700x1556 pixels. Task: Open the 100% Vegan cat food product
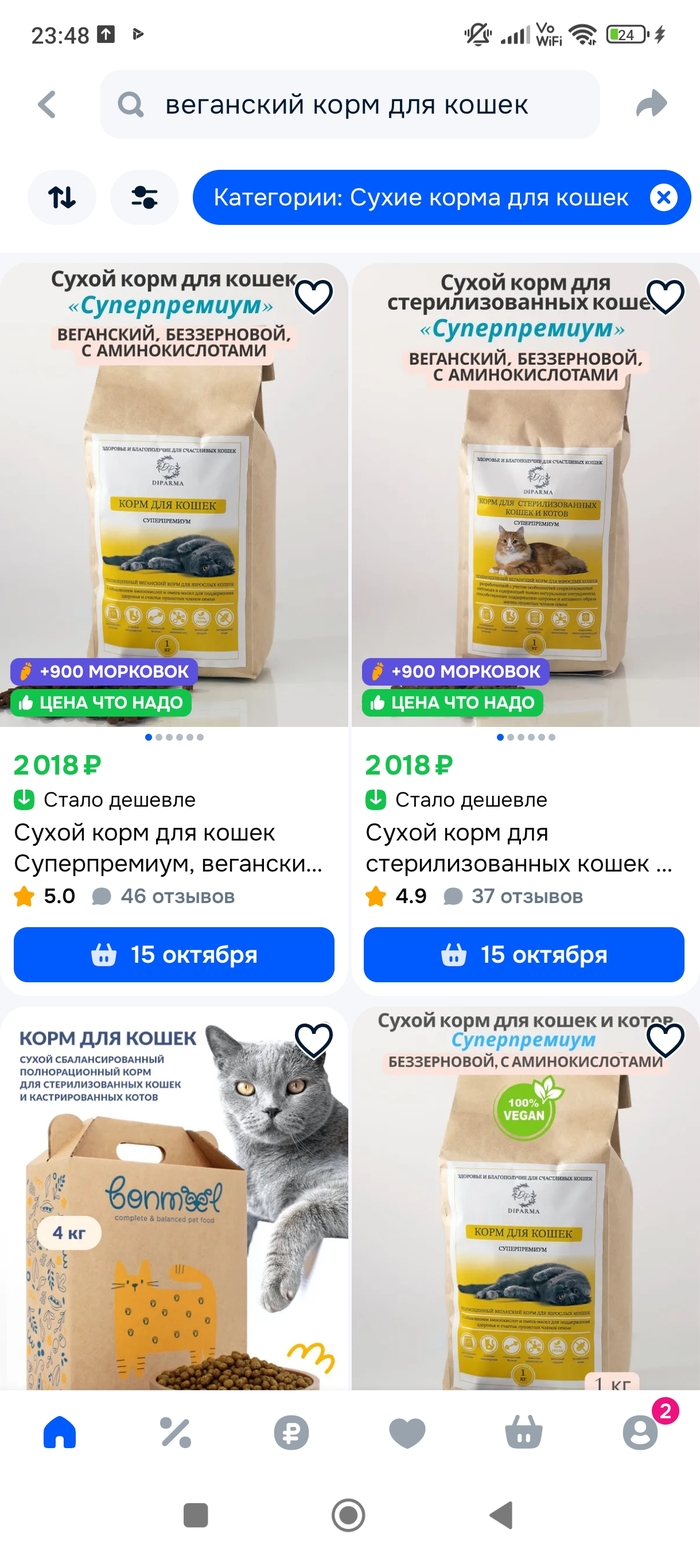click(x=524, y=1220)
